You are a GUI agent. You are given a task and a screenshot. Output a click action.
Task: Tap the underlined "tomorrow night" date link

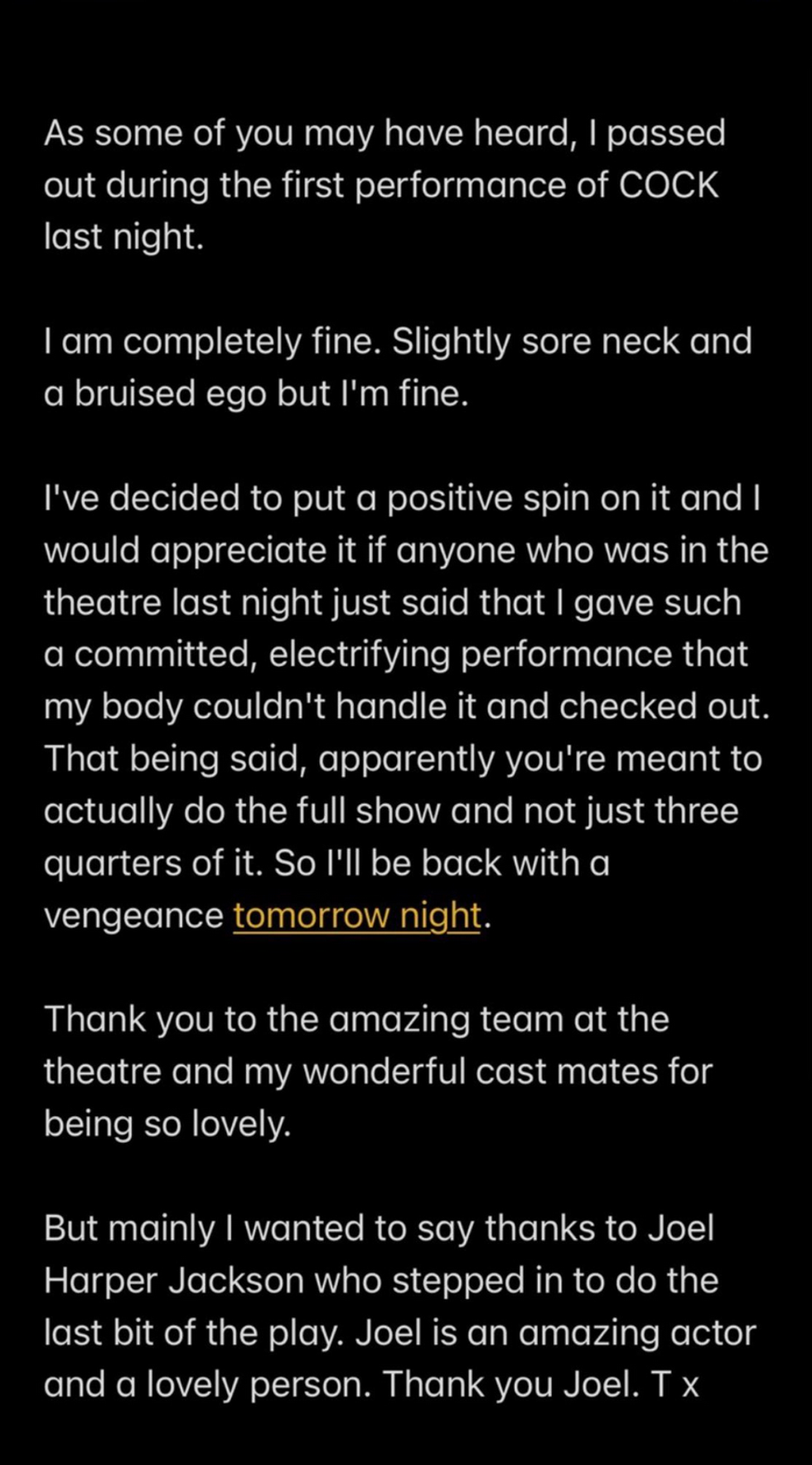(x=357, y=916)
